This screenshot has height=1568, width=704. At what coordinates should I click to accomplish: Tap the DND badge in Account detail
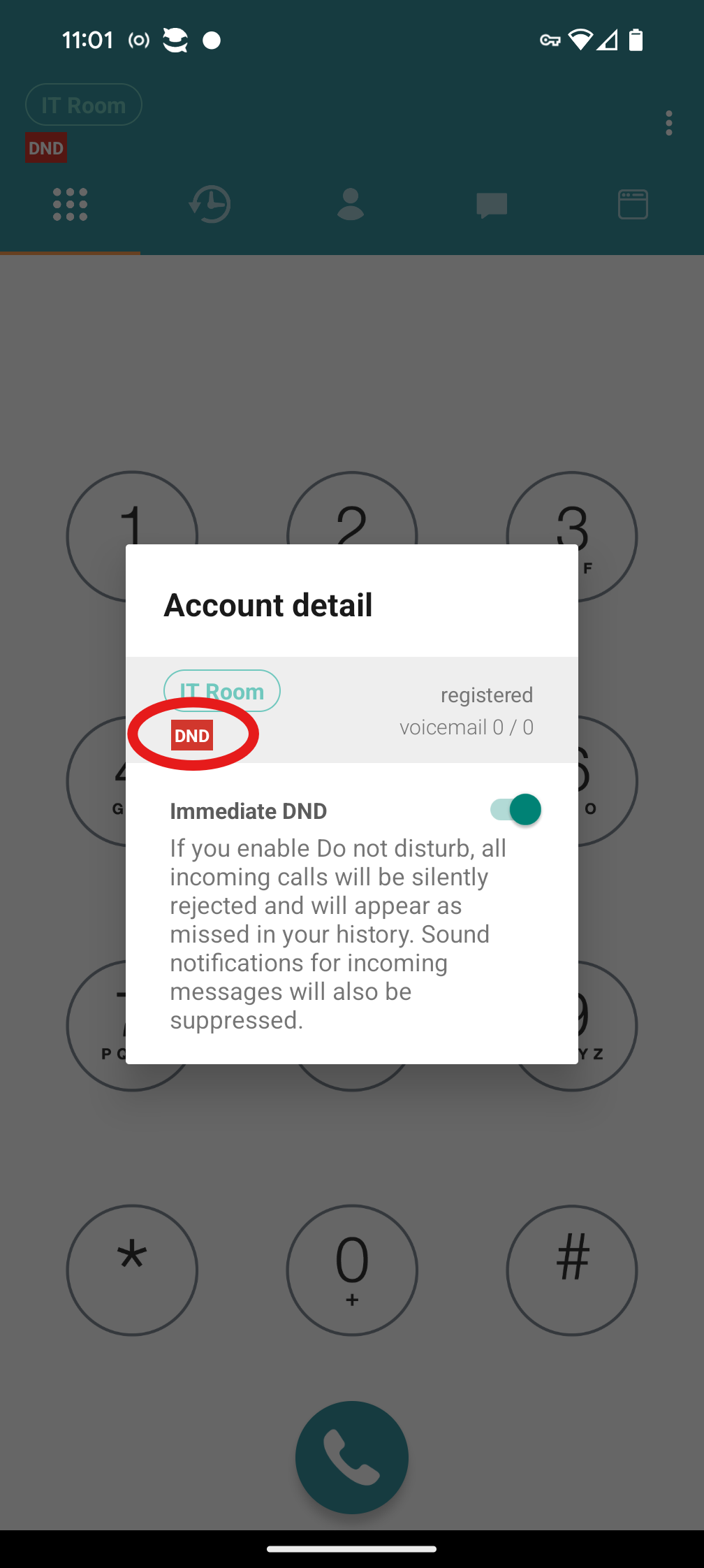click(192, 736)
